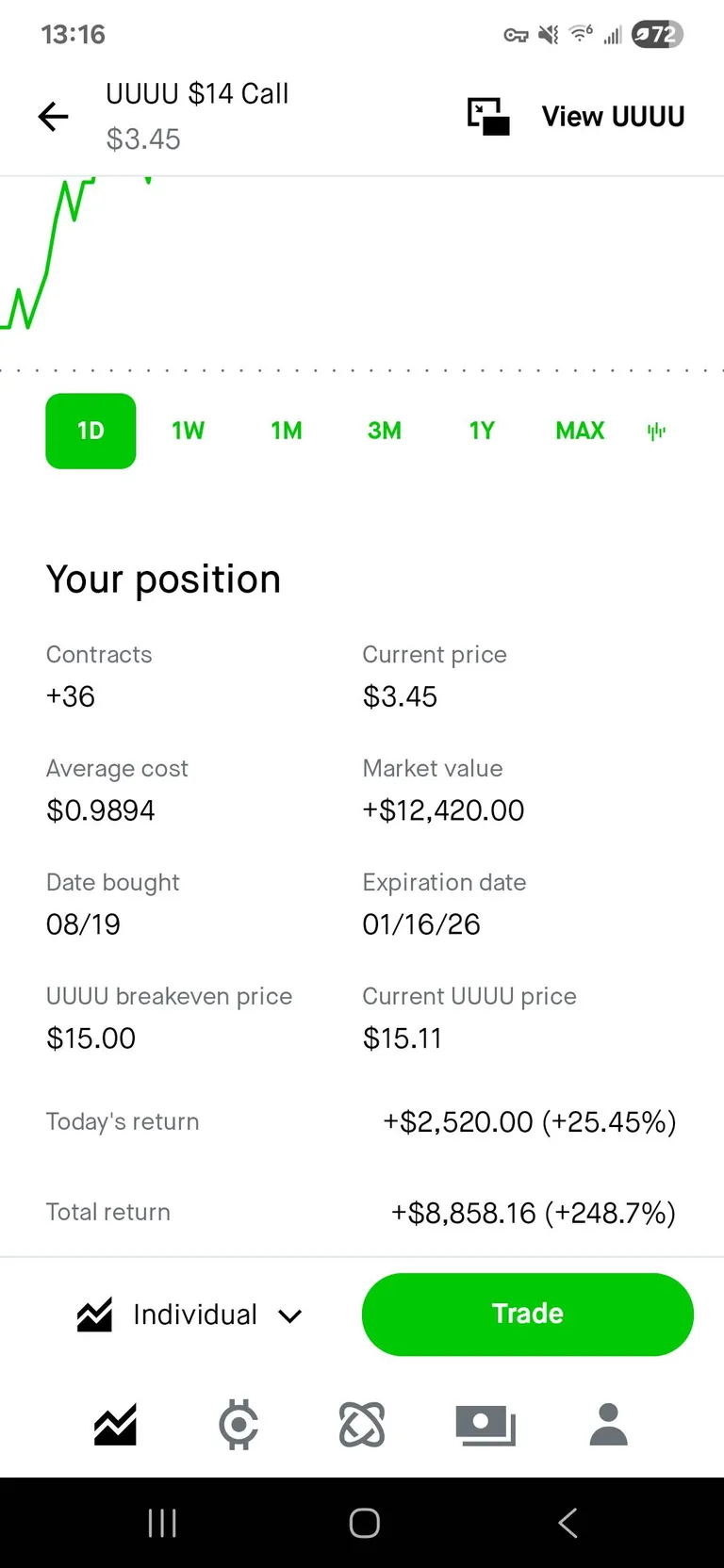Select the 3M timeframe tab

point(384,431)
